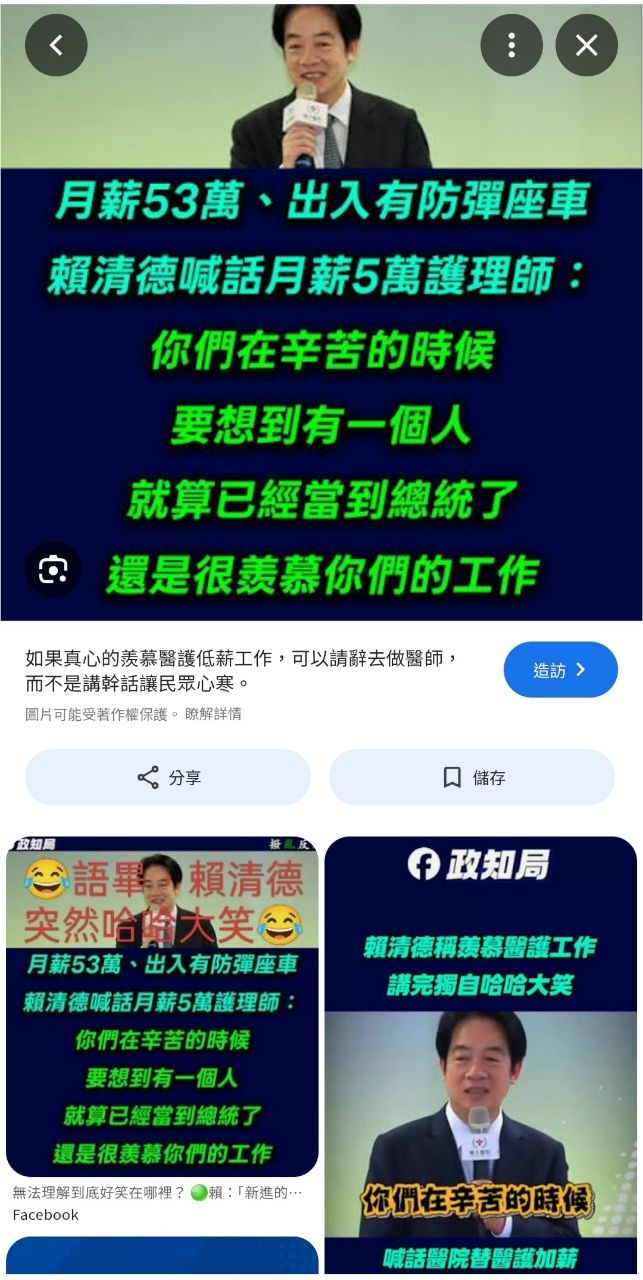
Task: Open the main image's source page
Action: coord(242,670)
